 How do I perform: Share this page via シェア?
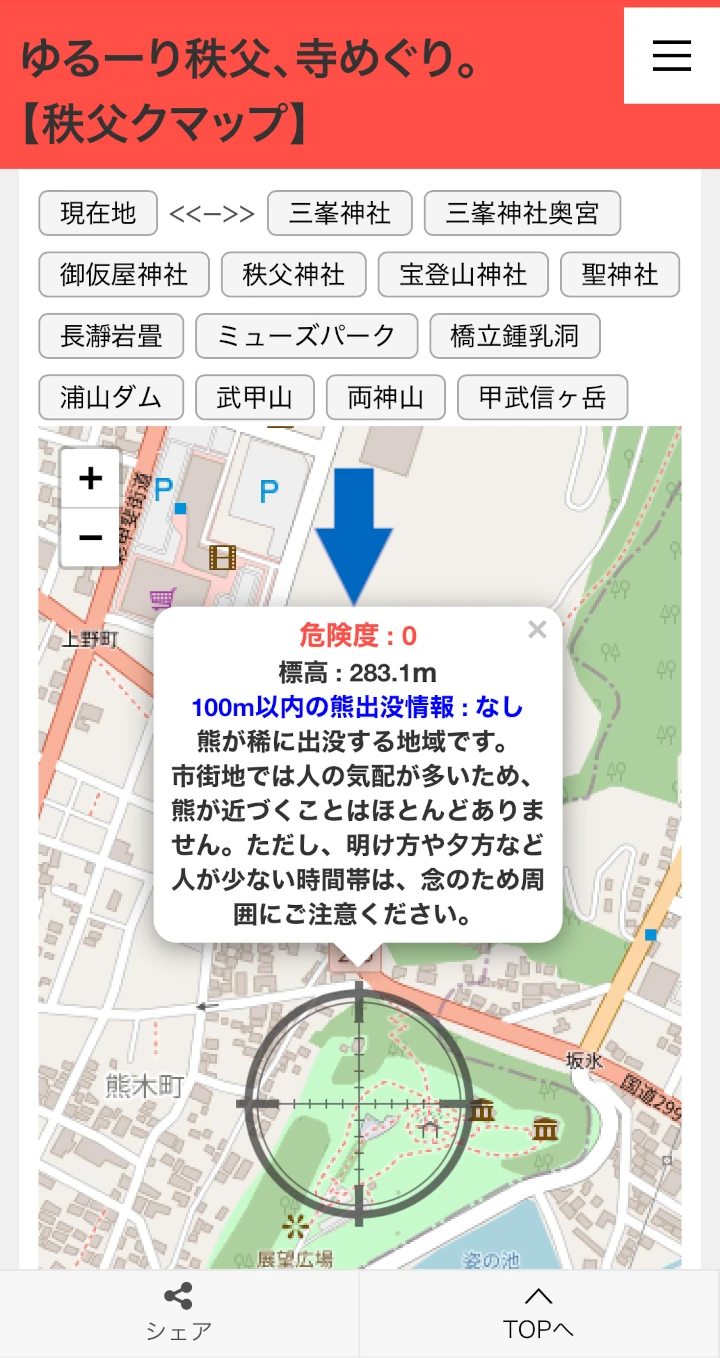(179, 1313)
